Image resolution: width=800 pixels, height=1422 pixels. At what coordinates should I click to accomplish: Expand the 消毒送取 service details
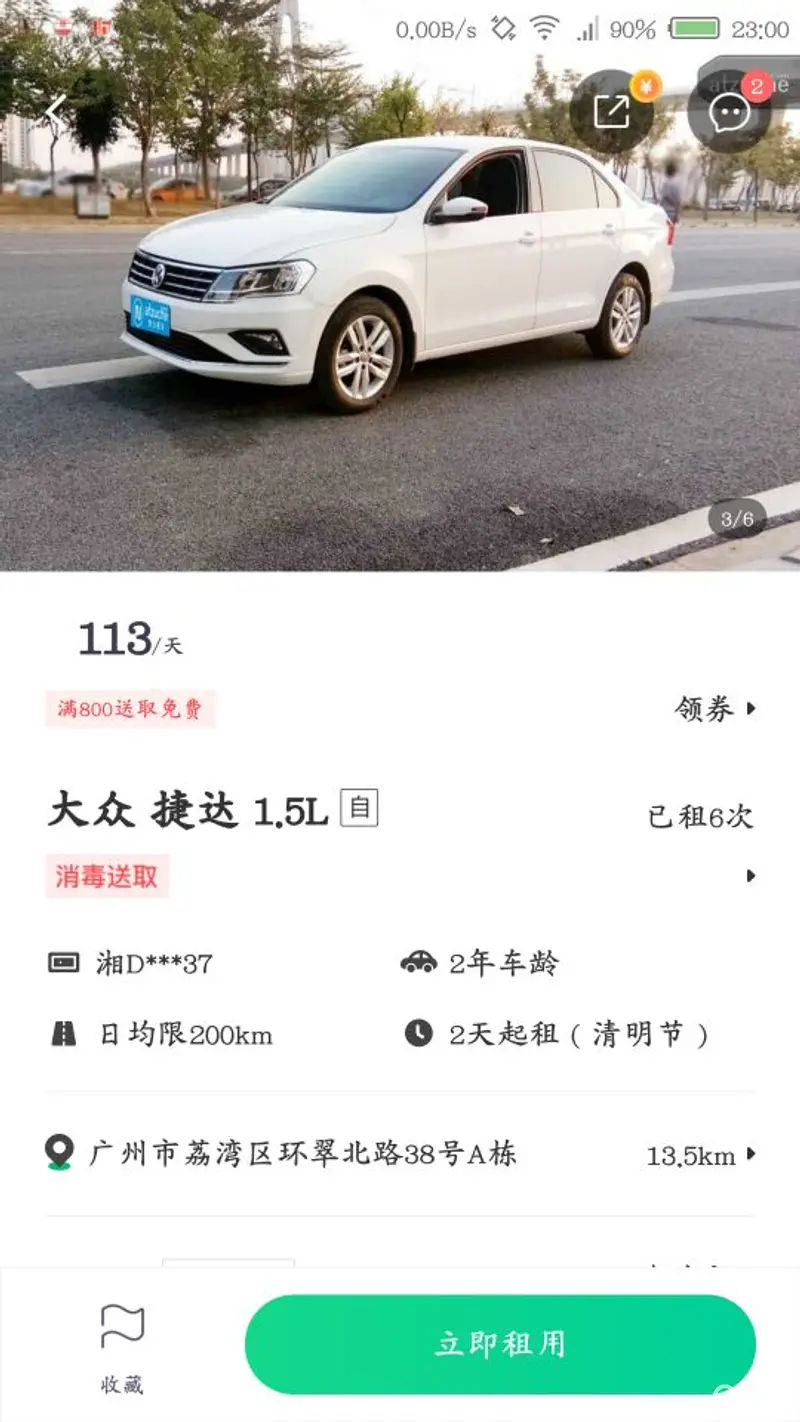[x=400, y=876]
